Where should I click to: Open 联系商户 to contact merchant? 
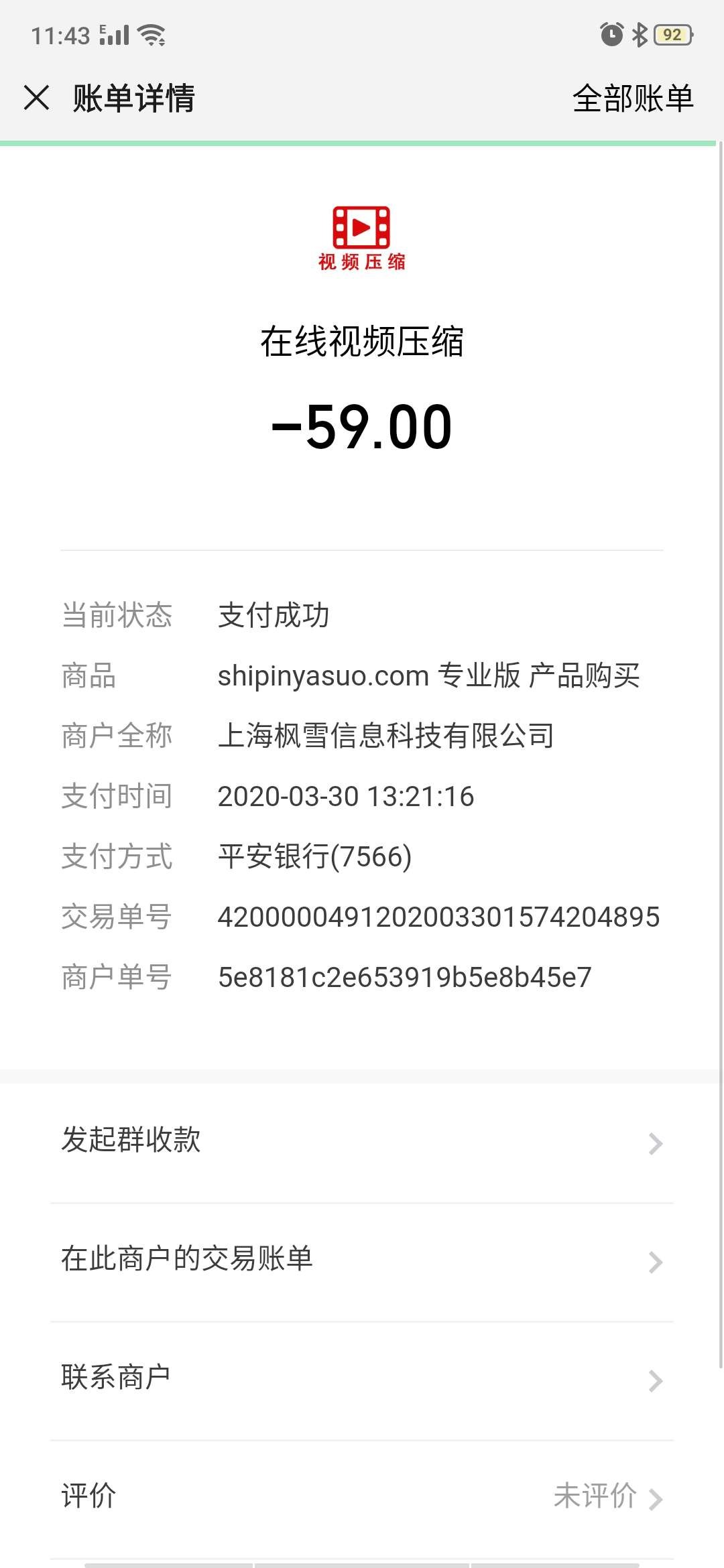(362, 1380)
